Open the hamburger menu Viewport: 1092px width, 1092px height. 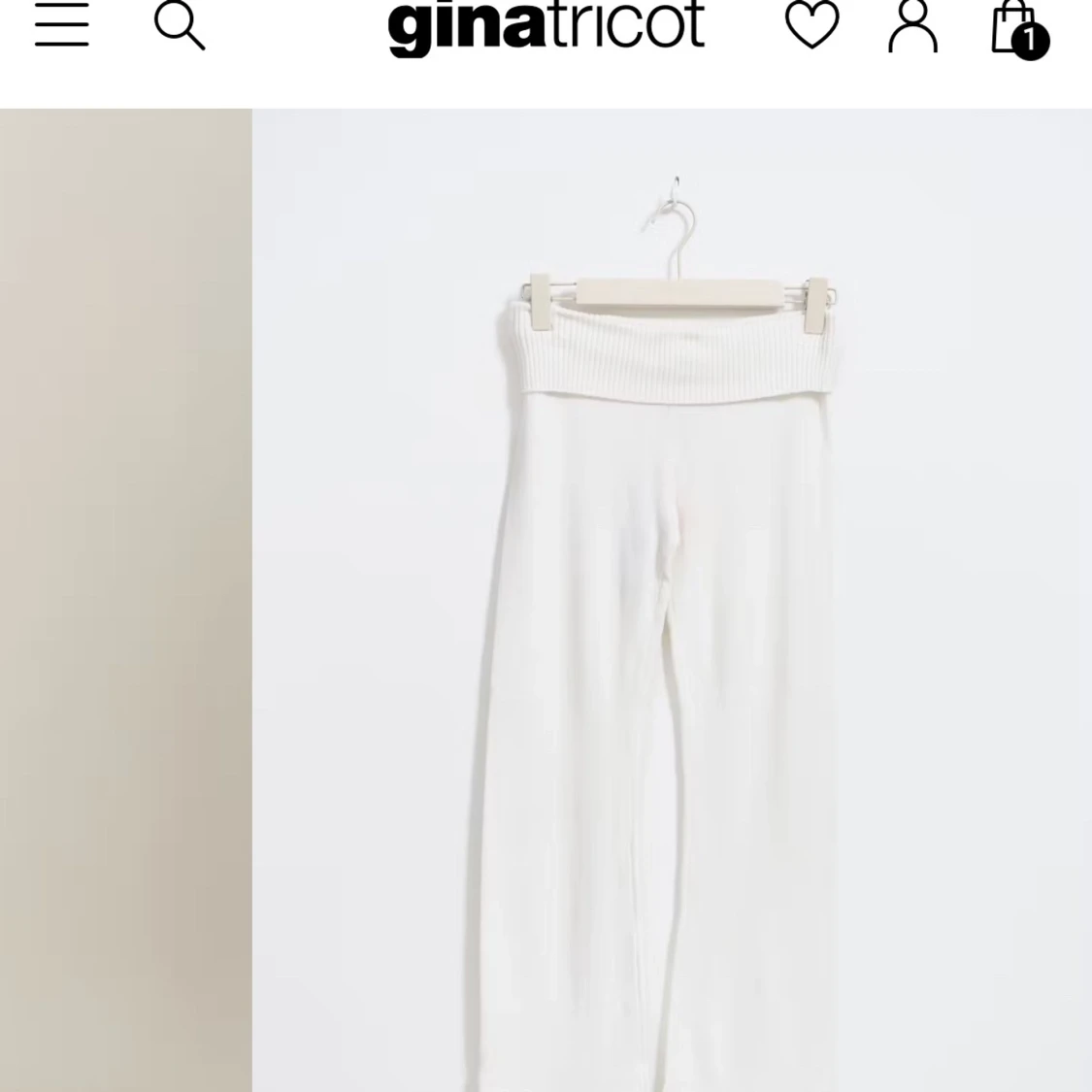pyautogui.click(x=62, y=25)
